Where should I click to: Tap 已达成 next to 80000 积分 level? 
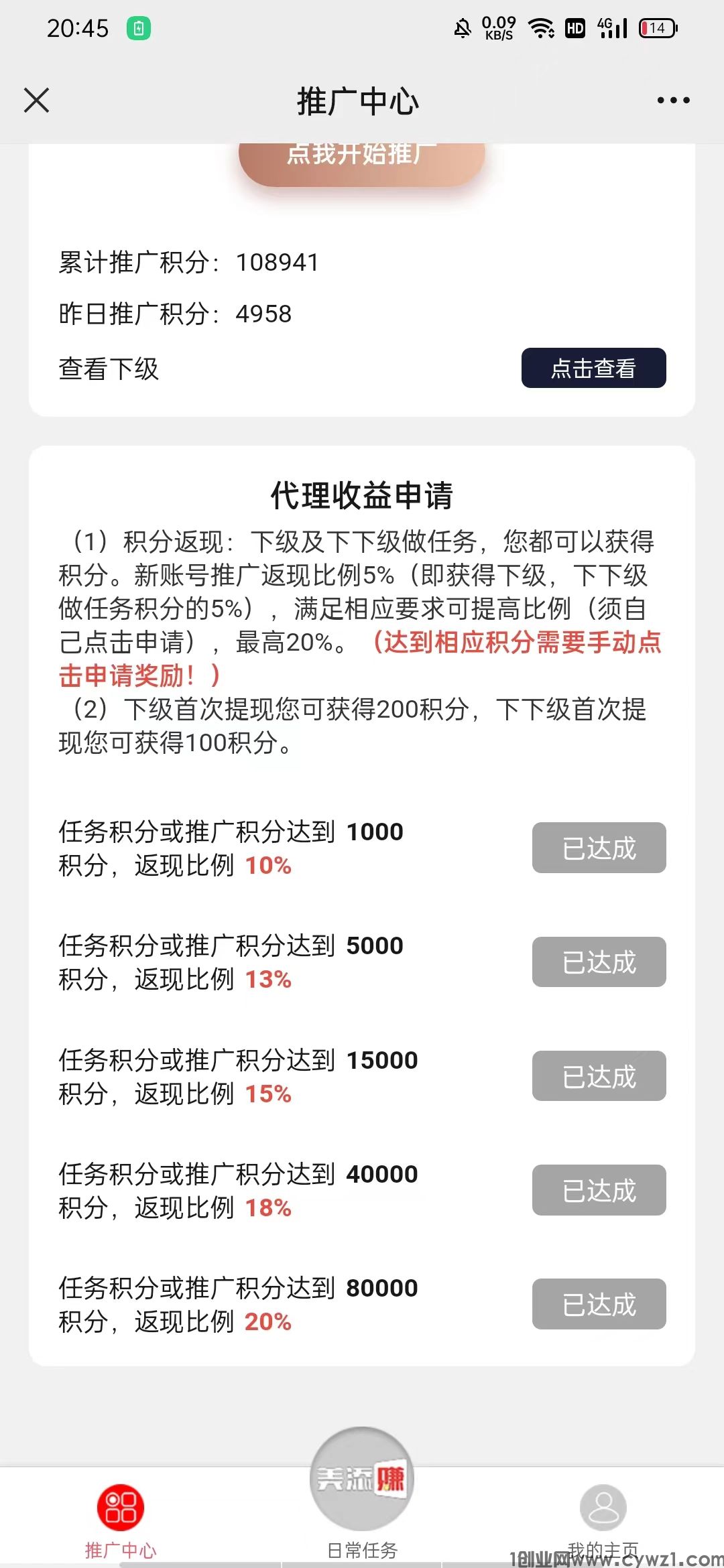point(599,1304)
